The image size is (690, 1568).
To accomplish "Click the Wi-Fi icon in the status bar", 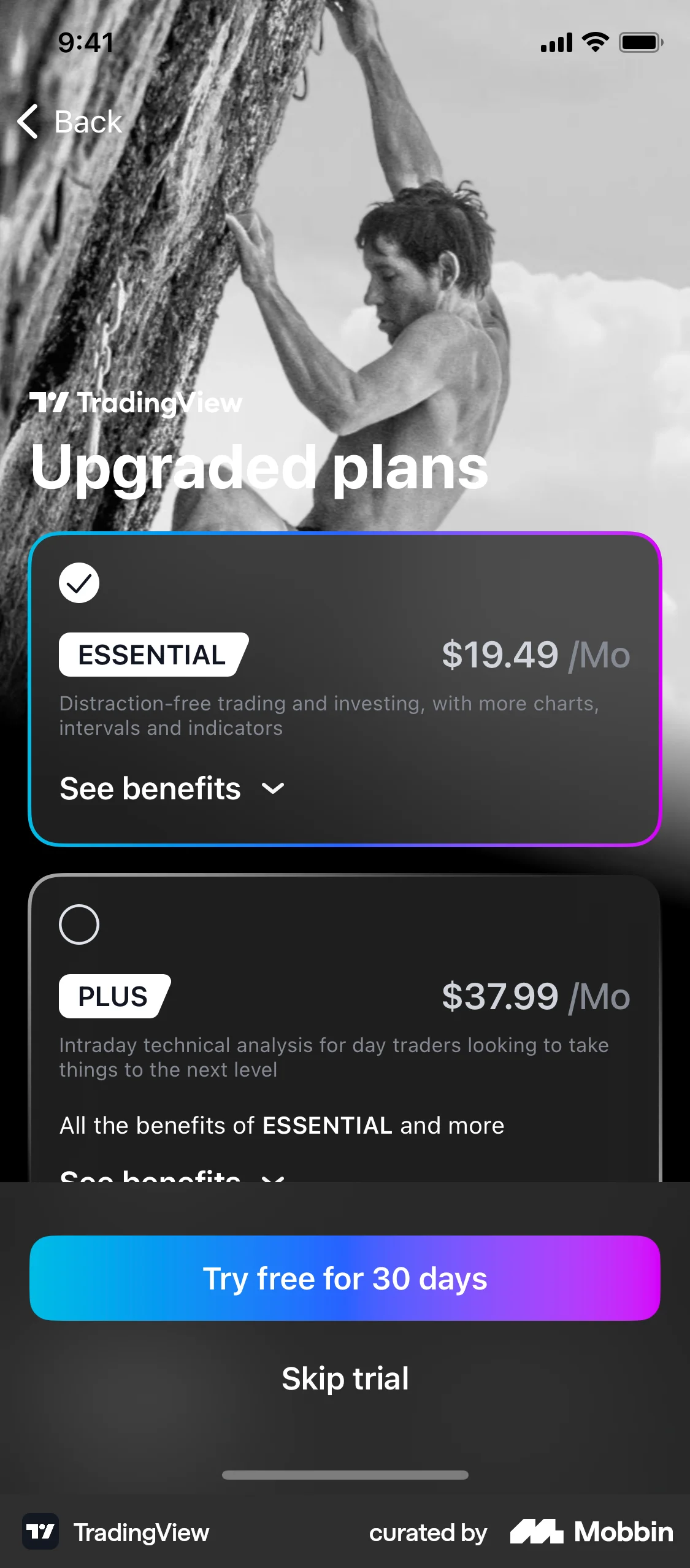I will (x=592, y=42).
